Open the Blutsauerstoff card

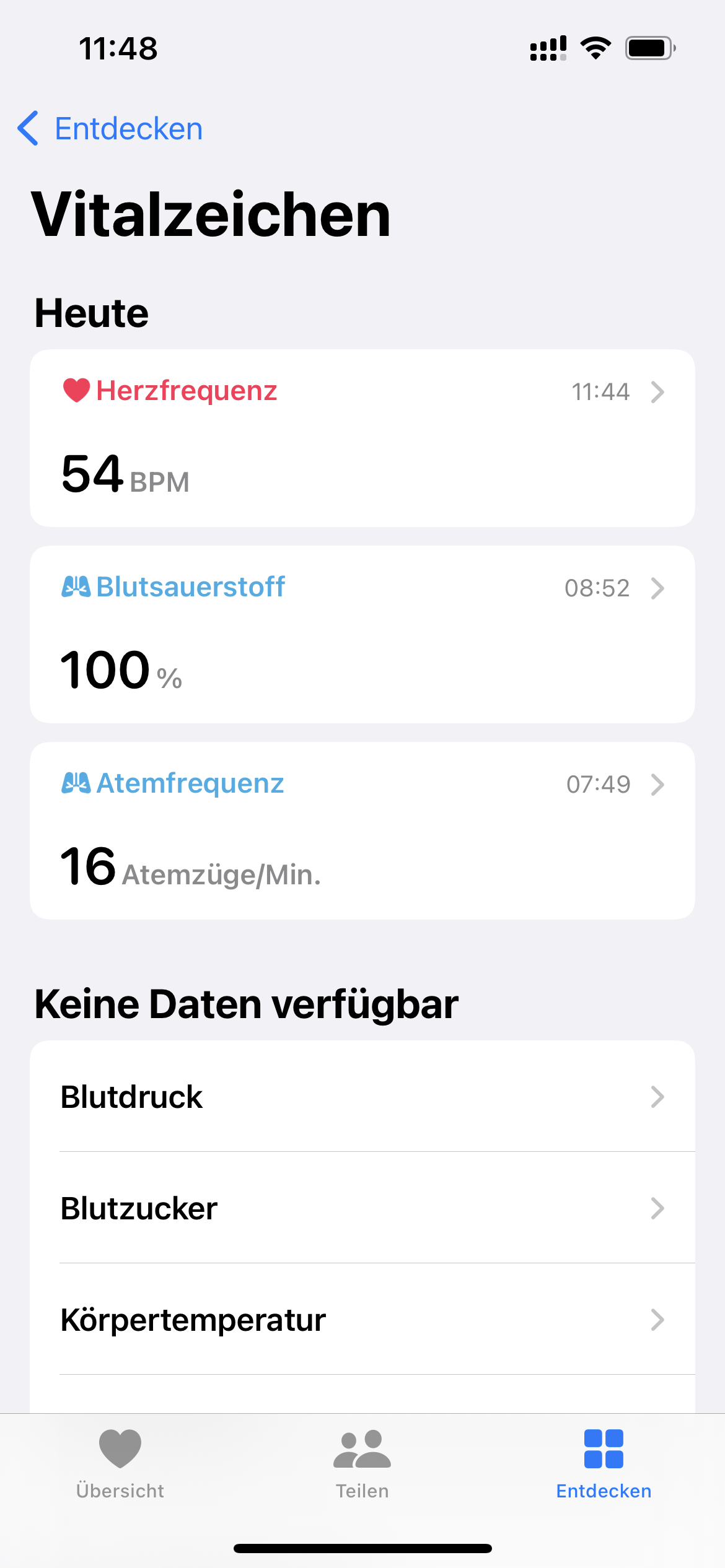click(362, 634)
